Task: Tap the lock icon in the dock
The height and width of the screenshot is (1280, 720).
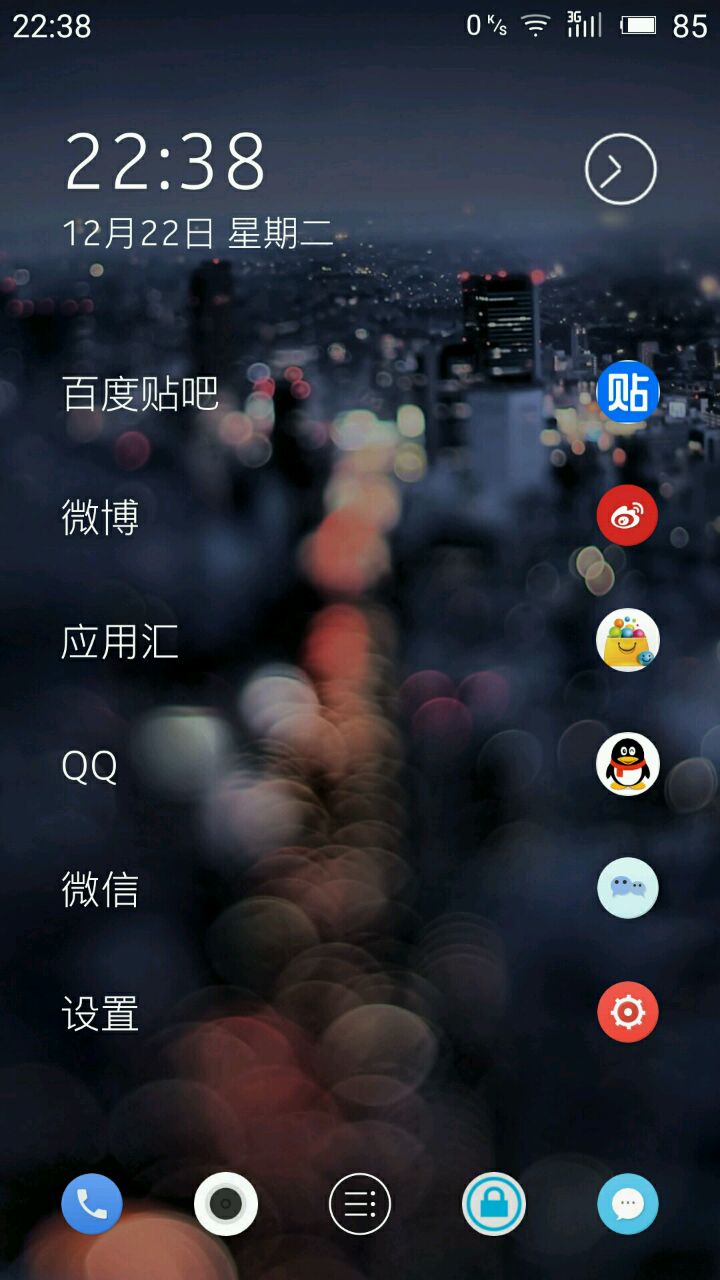Action: 494,1204
